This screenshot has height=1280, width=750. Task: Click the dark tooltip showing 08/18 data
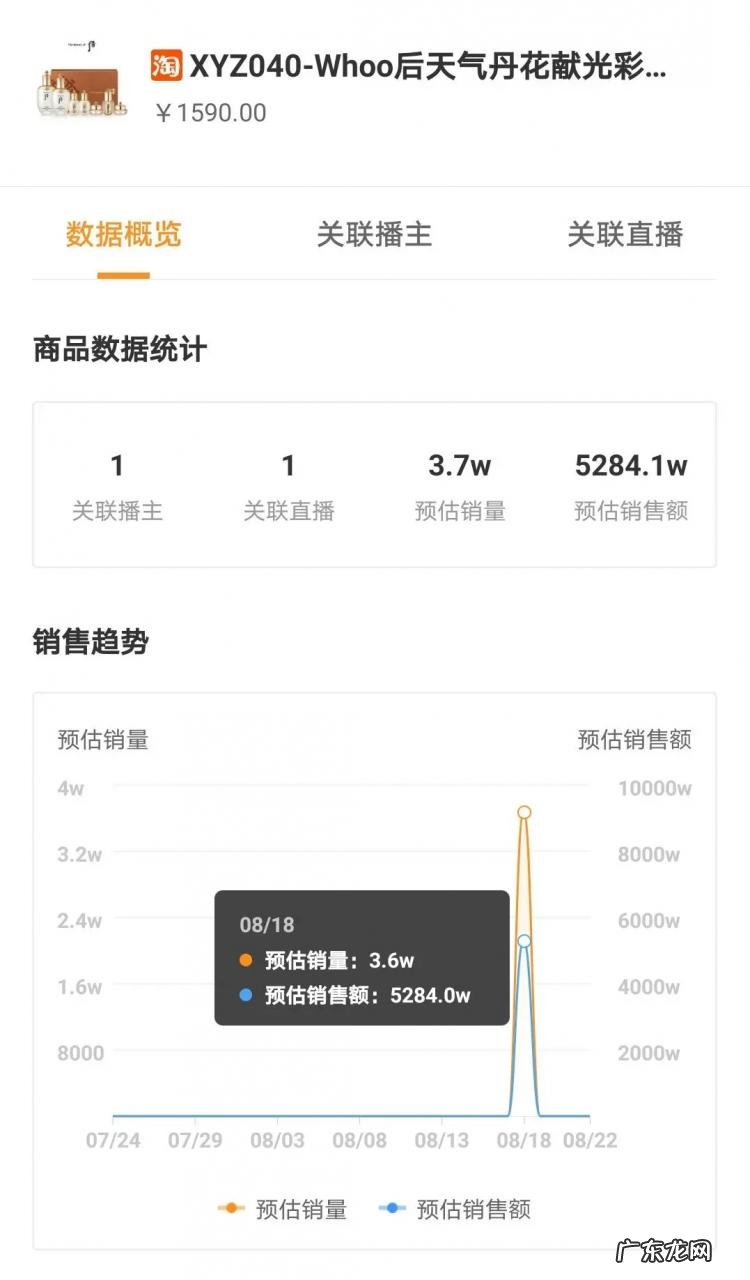[360, 958]
